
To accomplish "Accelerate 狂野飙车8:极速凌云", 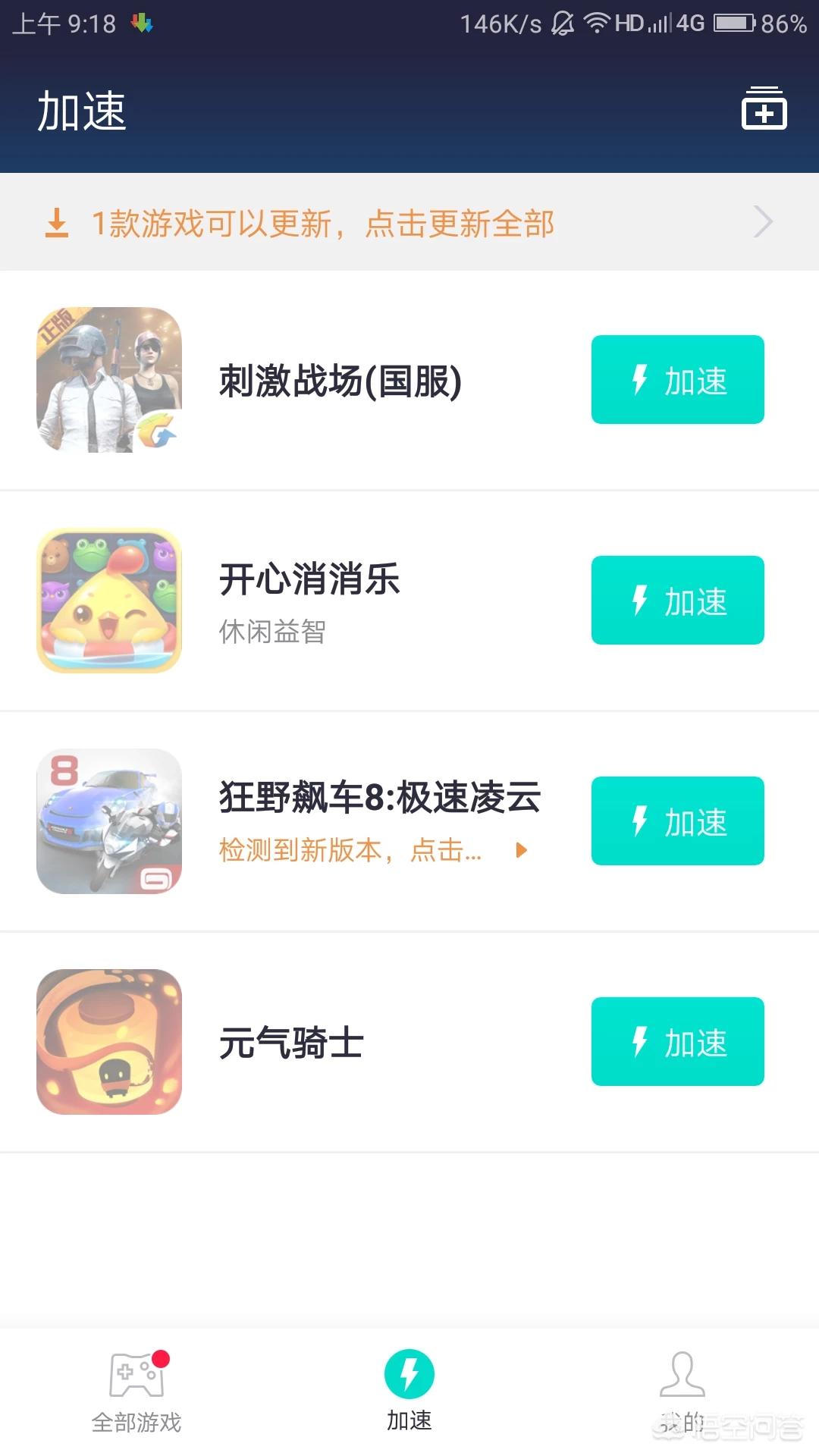I will pyautogui.click(x=677, y=821).
